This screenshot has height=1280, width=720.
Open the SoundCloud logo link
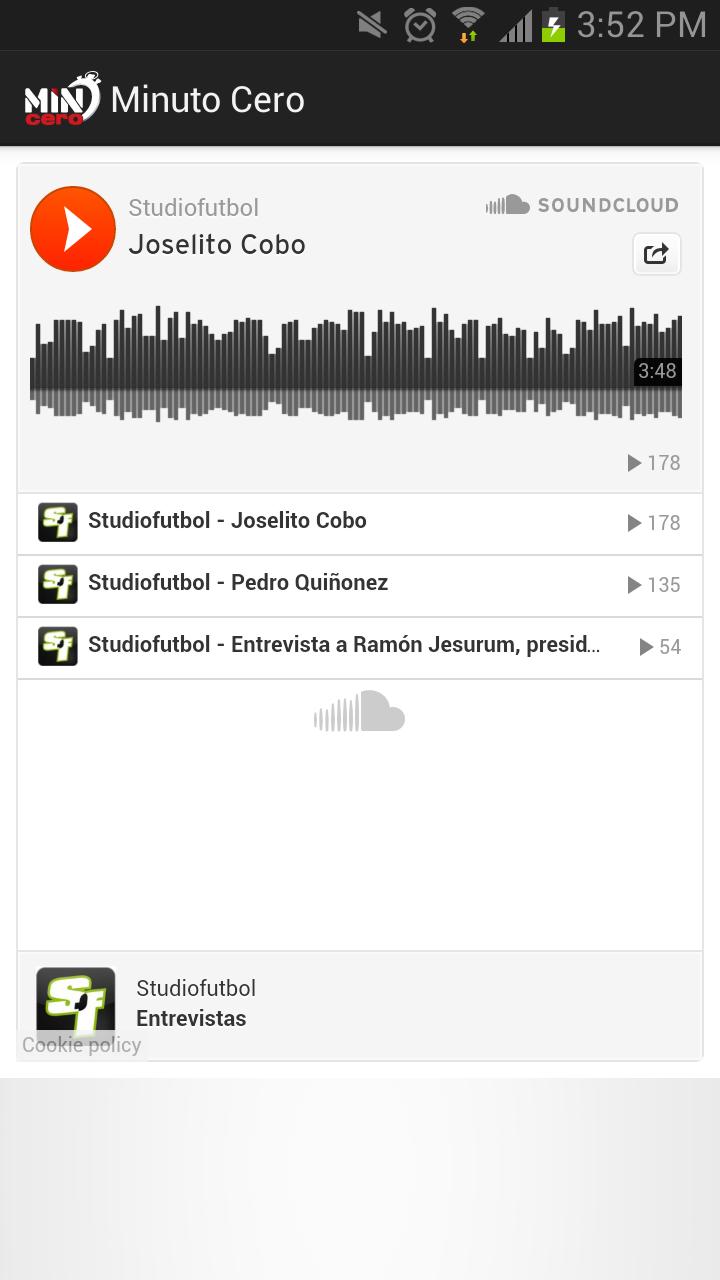pos(582,205)
